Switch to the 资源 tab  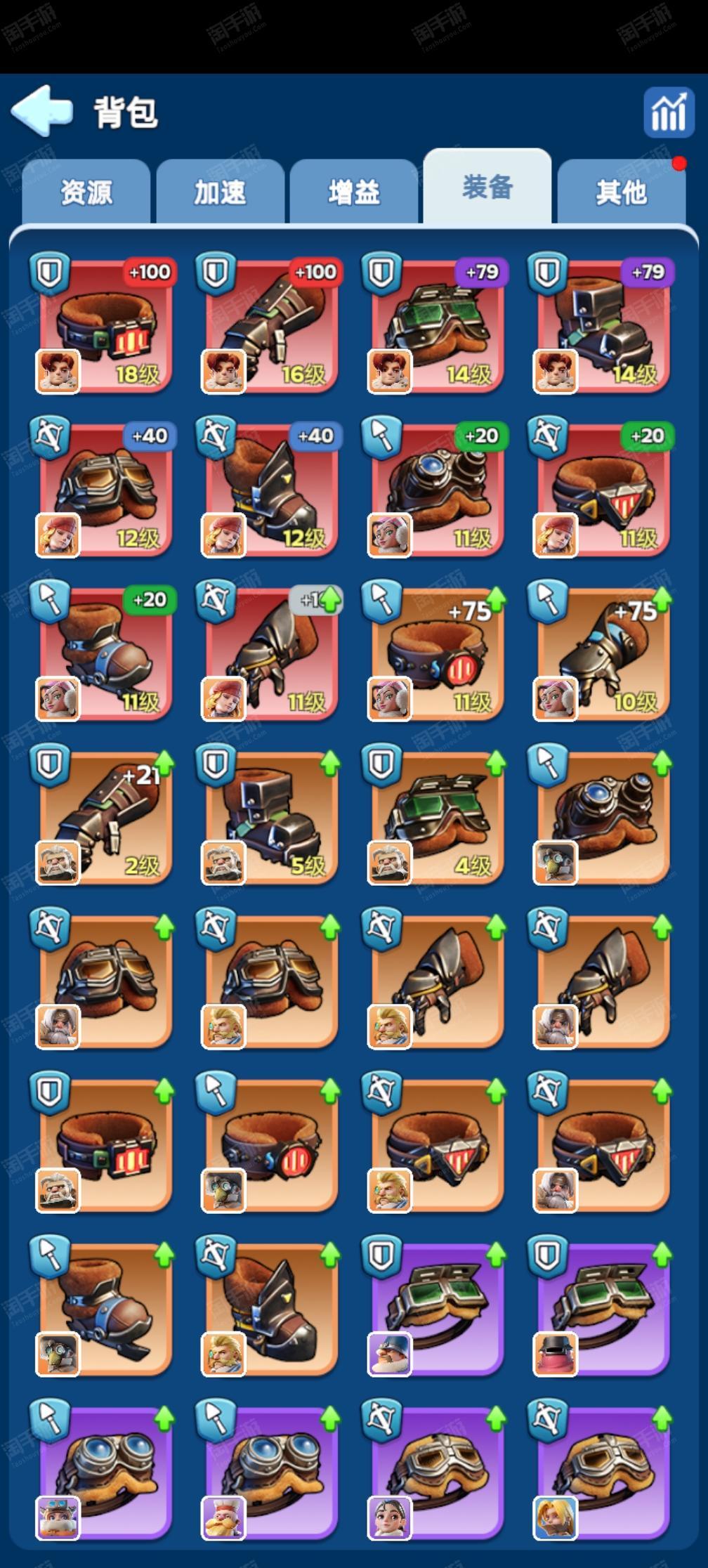(86, 192)
